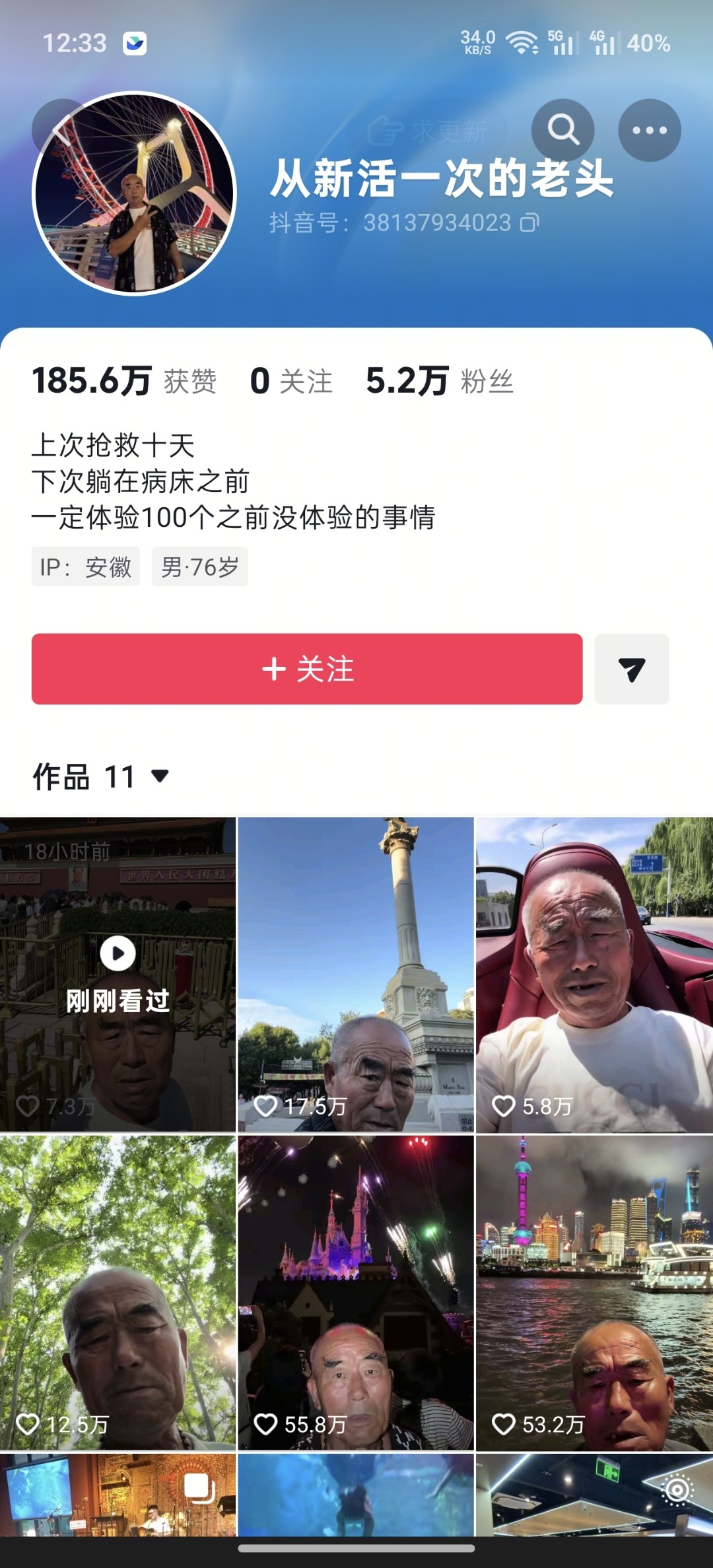Open the skyline video with 53.2万 likes
Screen dimensions: 713x1568
point(594,1292)
